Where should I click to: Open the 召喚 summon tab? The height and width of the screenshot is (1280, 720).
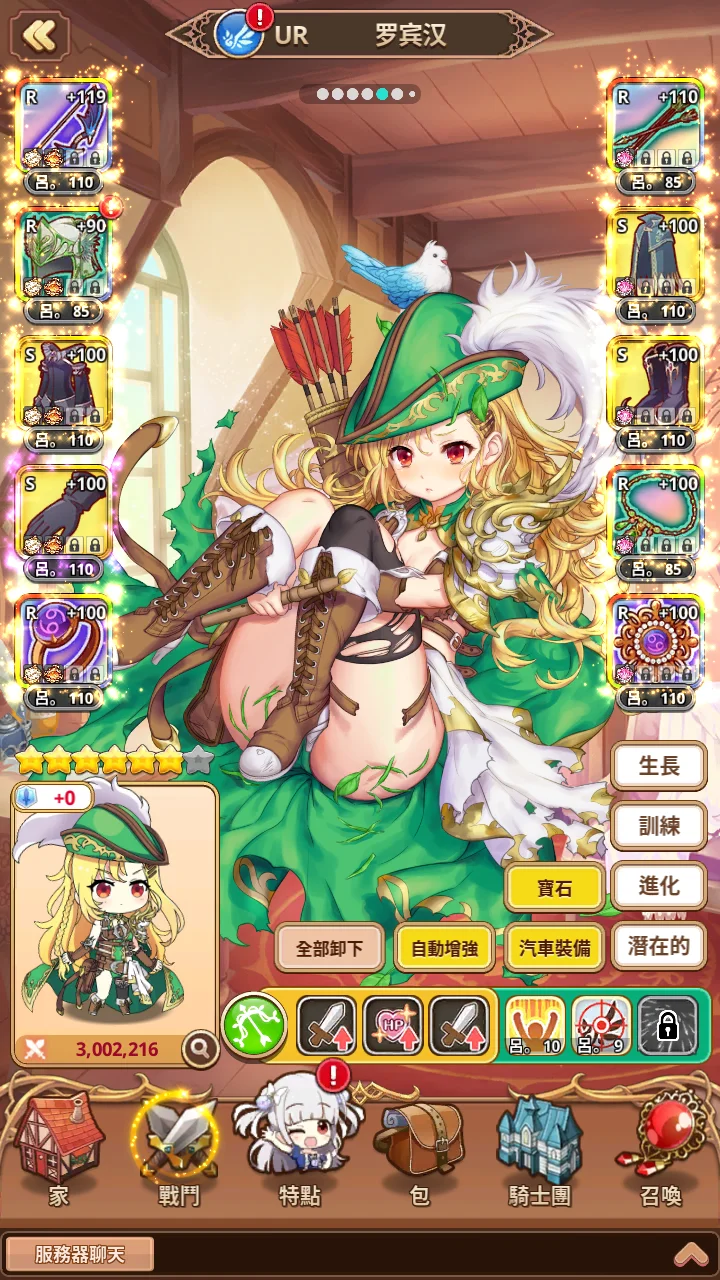[x=660, y=1150]
